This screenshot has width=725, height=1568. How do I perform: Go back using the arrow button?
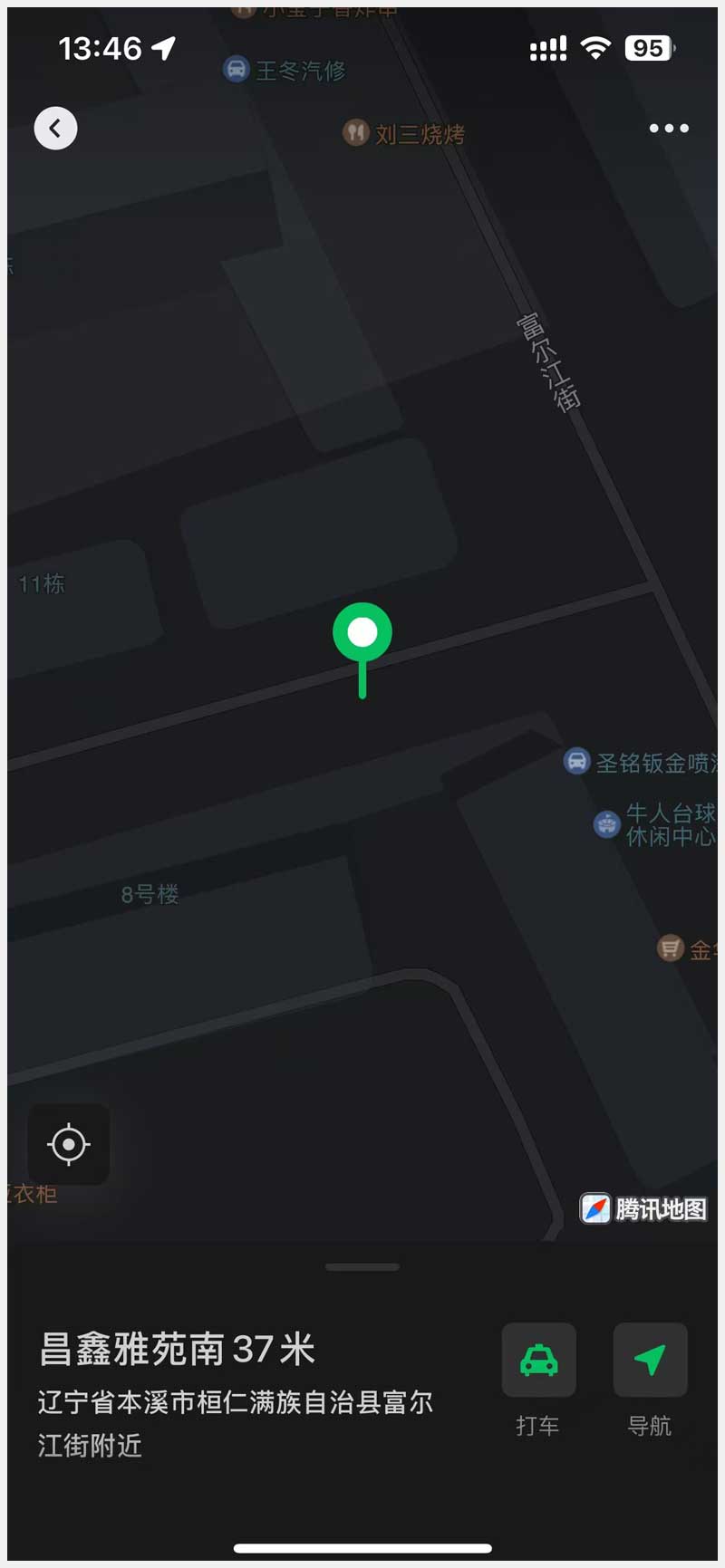55,129
